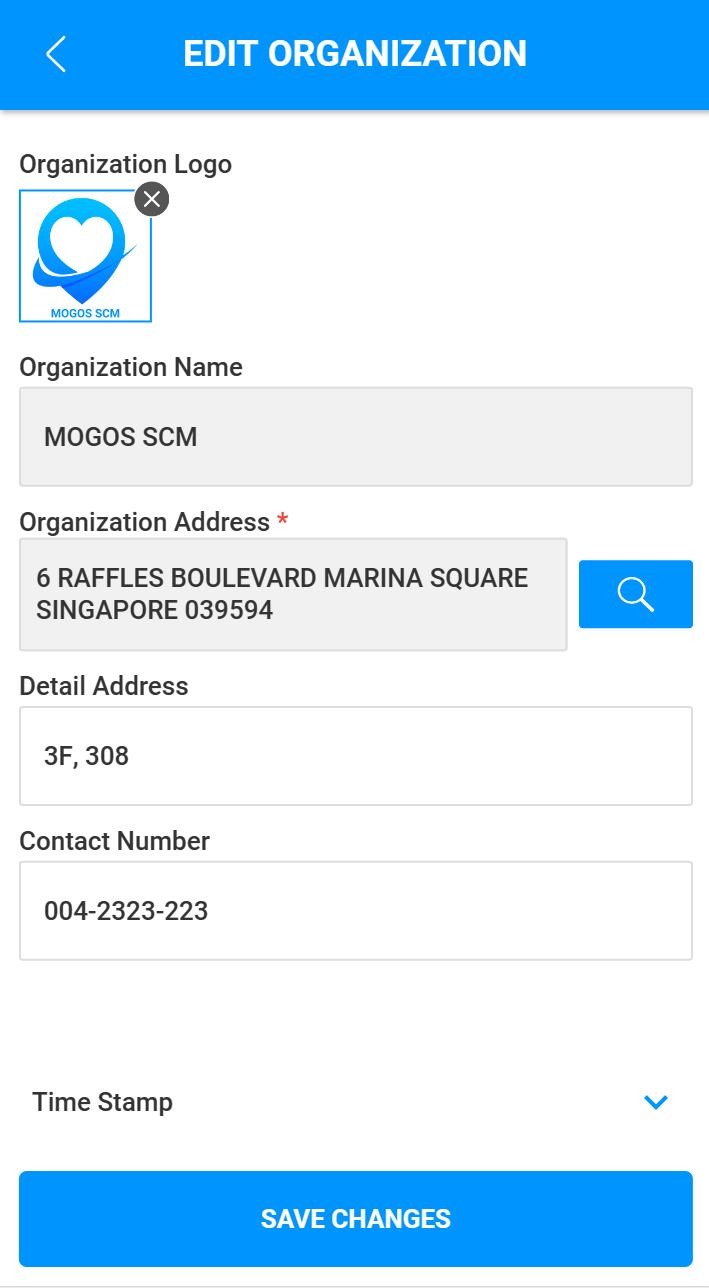Viewport: 709px width, 1288px height.
Task: Expand the Time Stamp section
Action: point(655,1102)
